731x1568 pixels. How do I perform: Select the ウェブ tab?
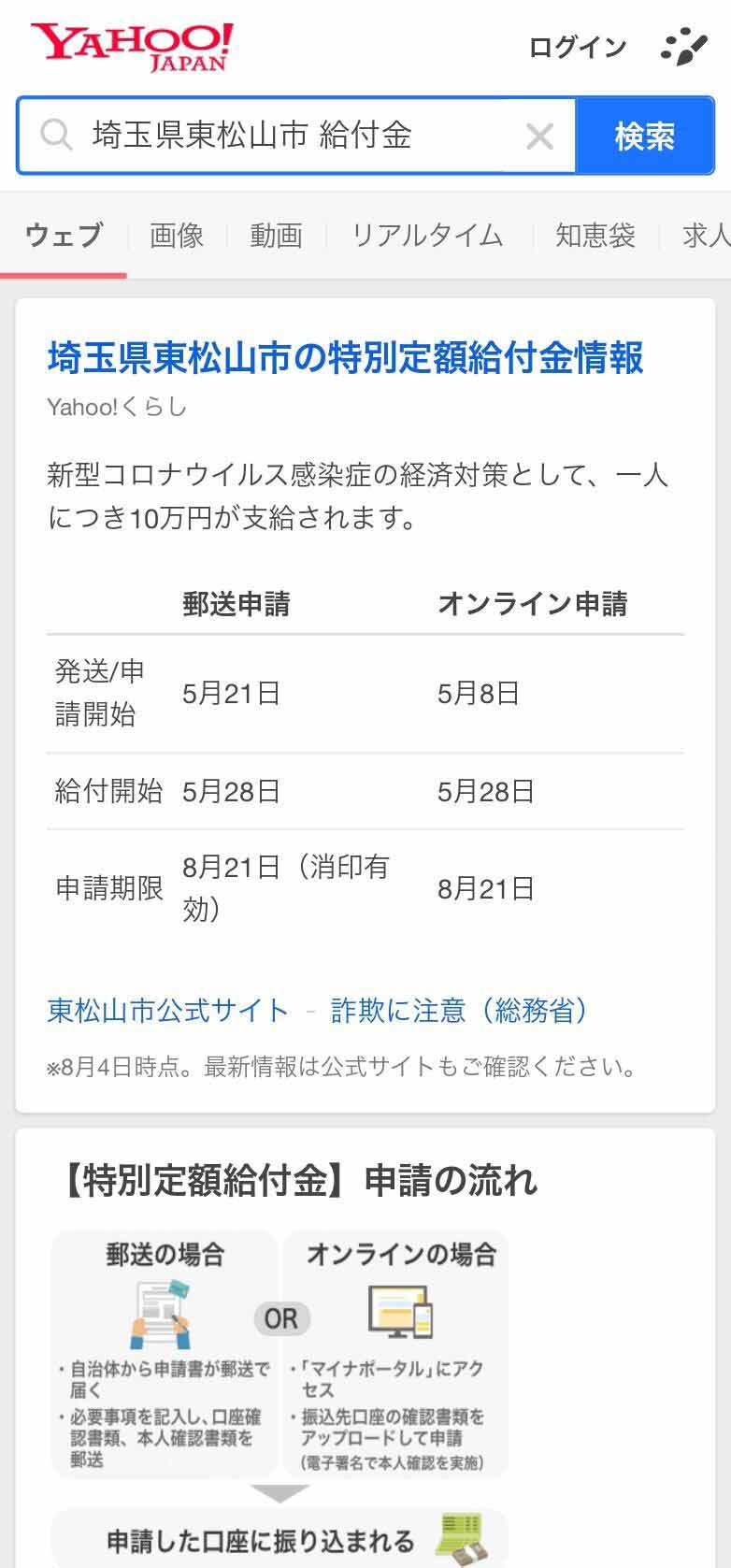coord(64,236)
